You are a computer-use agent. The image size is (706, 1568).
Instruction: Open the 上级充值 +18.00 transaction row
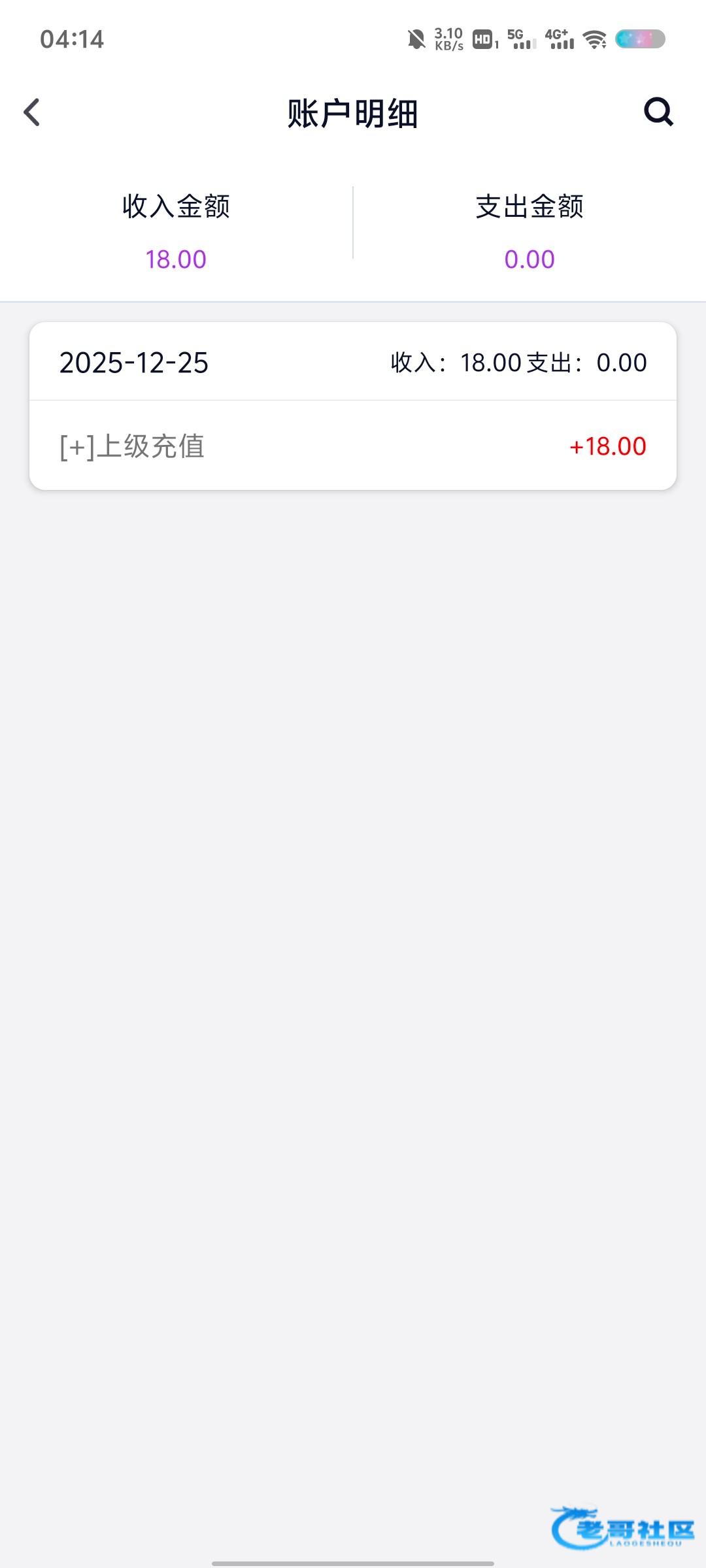click(353, 446)
